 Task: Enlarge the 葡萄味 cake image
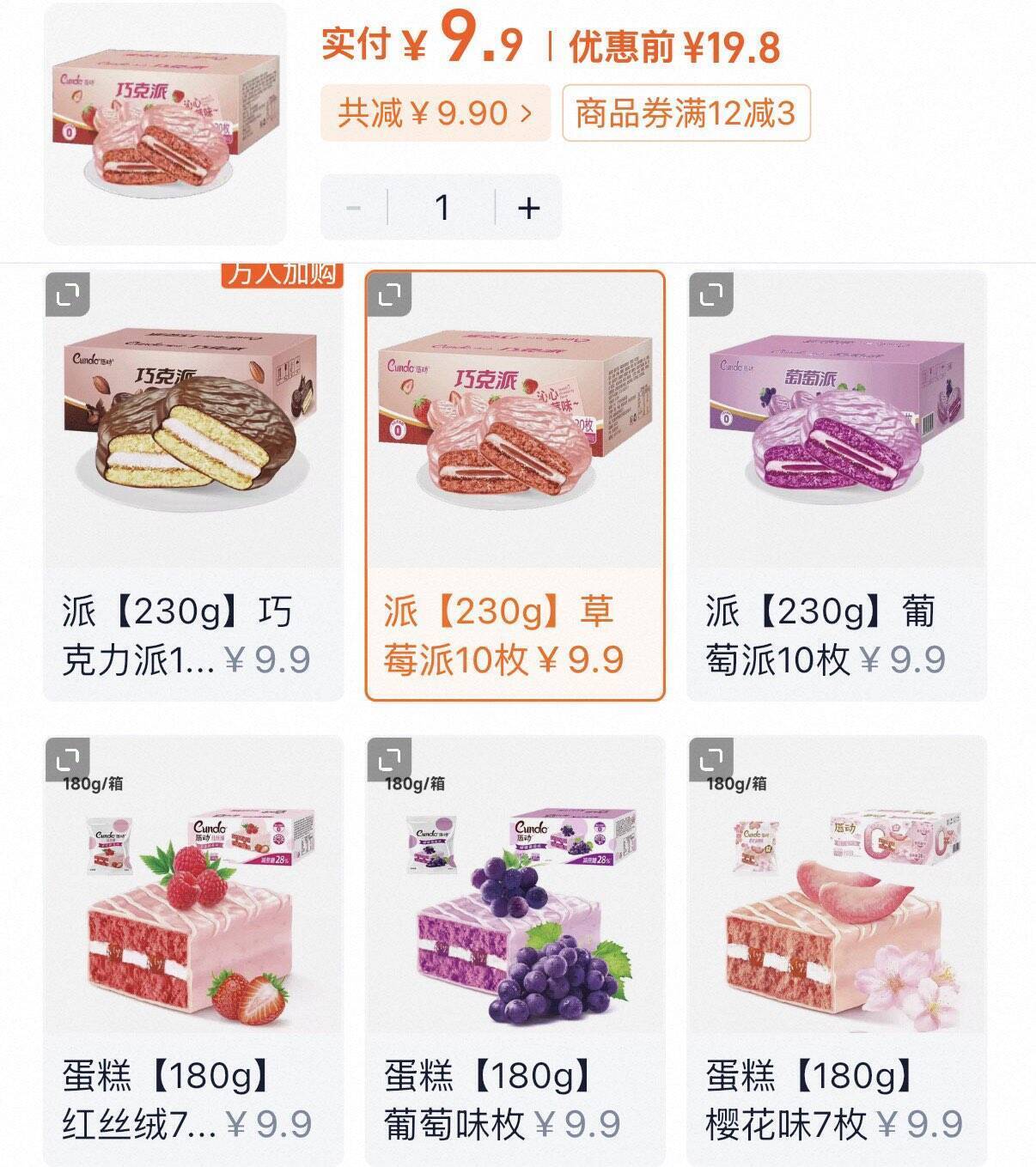(x=389, y=758)
